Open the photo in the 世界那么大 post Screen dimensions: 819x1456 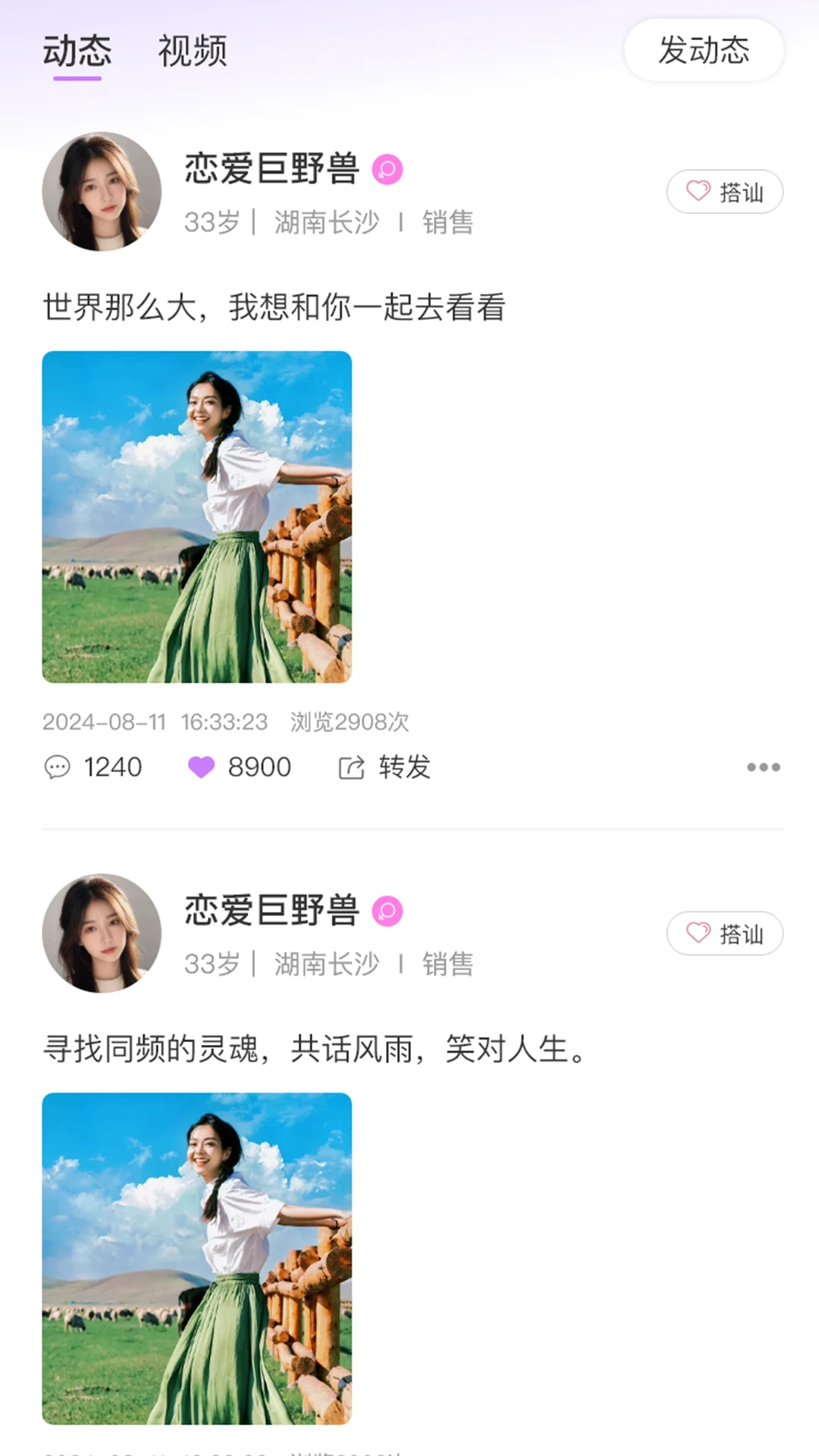196,516
